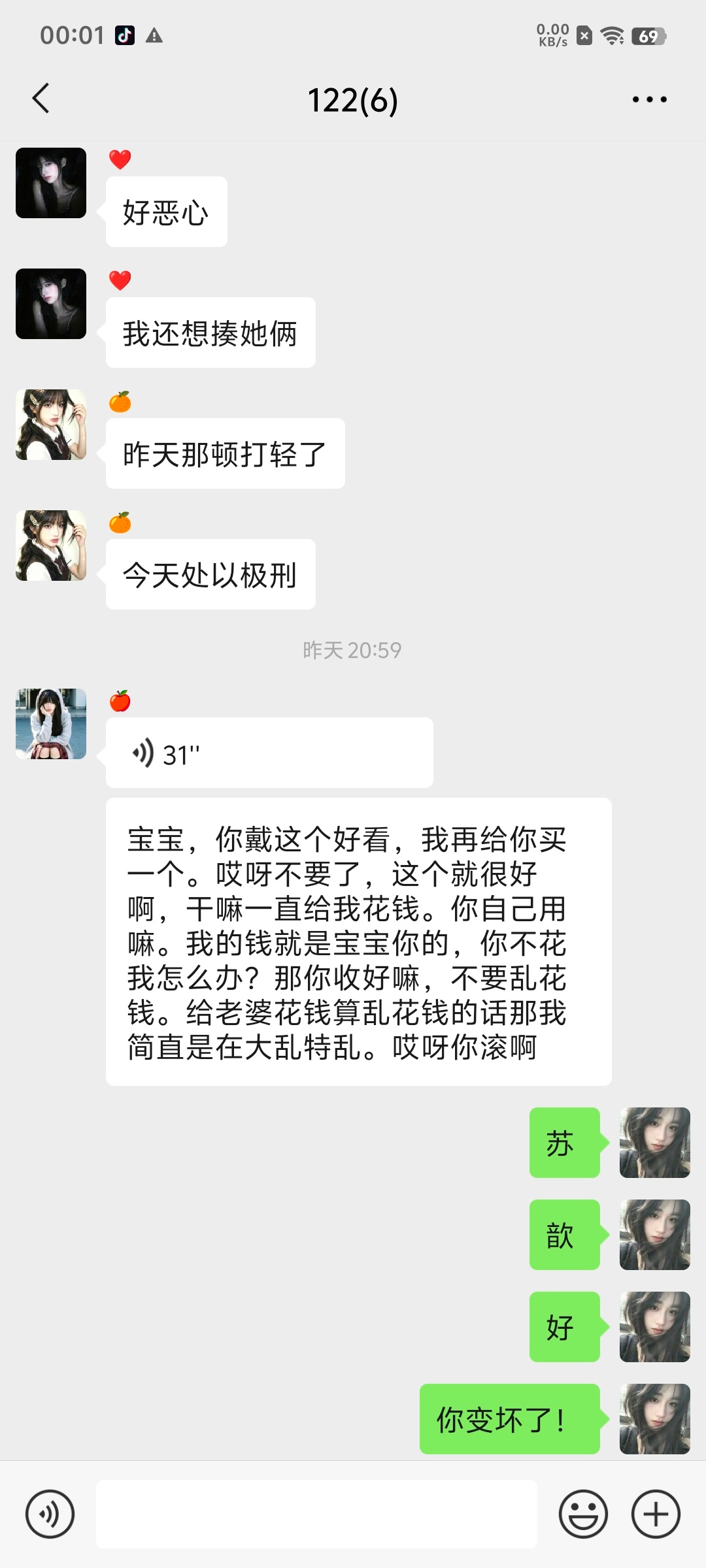Open avatar of the voice message sender
706x1568 pixels.
pos(51,724)
